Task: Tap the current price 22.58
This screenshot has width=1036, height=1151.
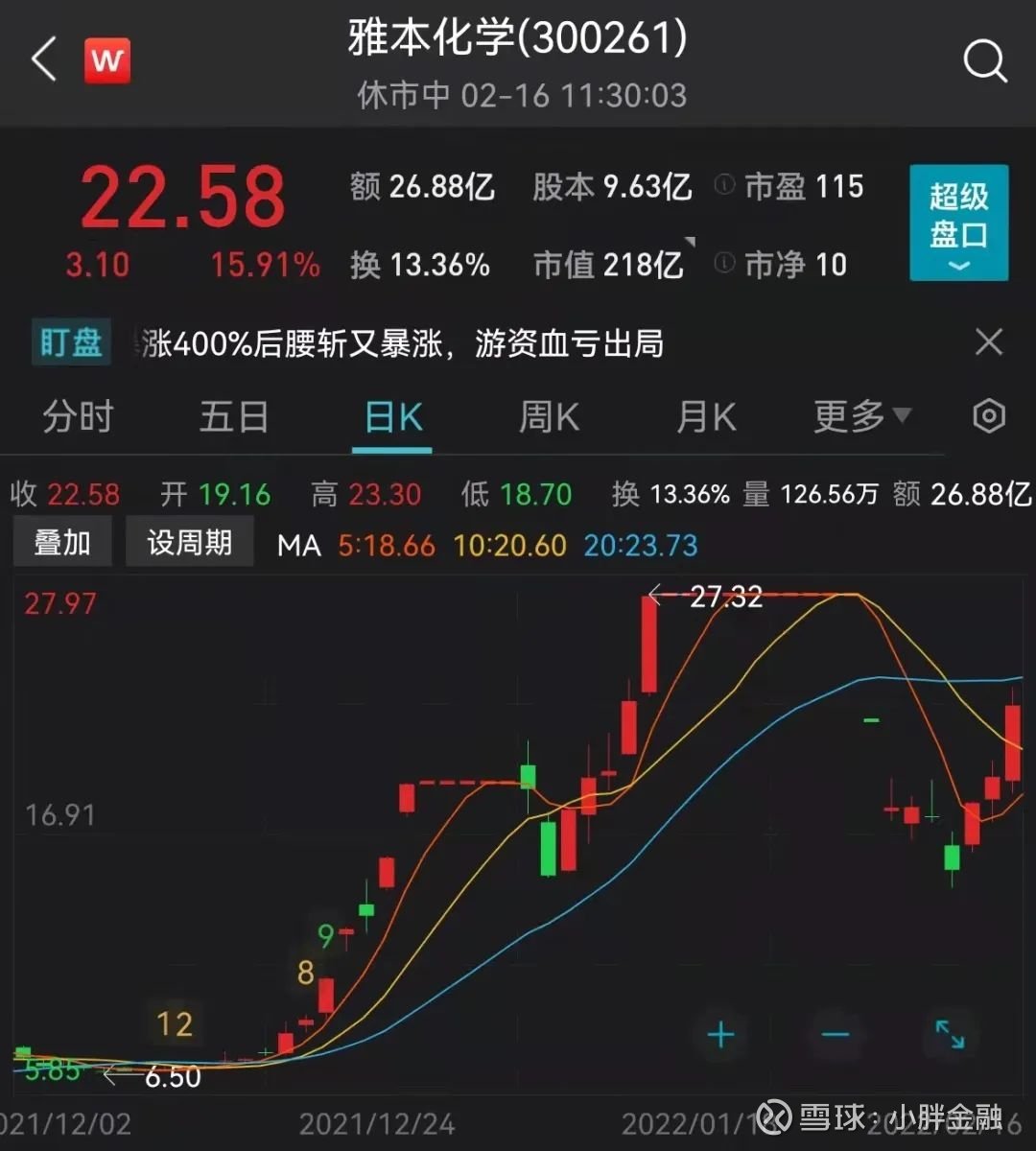Action: (182, 197)
